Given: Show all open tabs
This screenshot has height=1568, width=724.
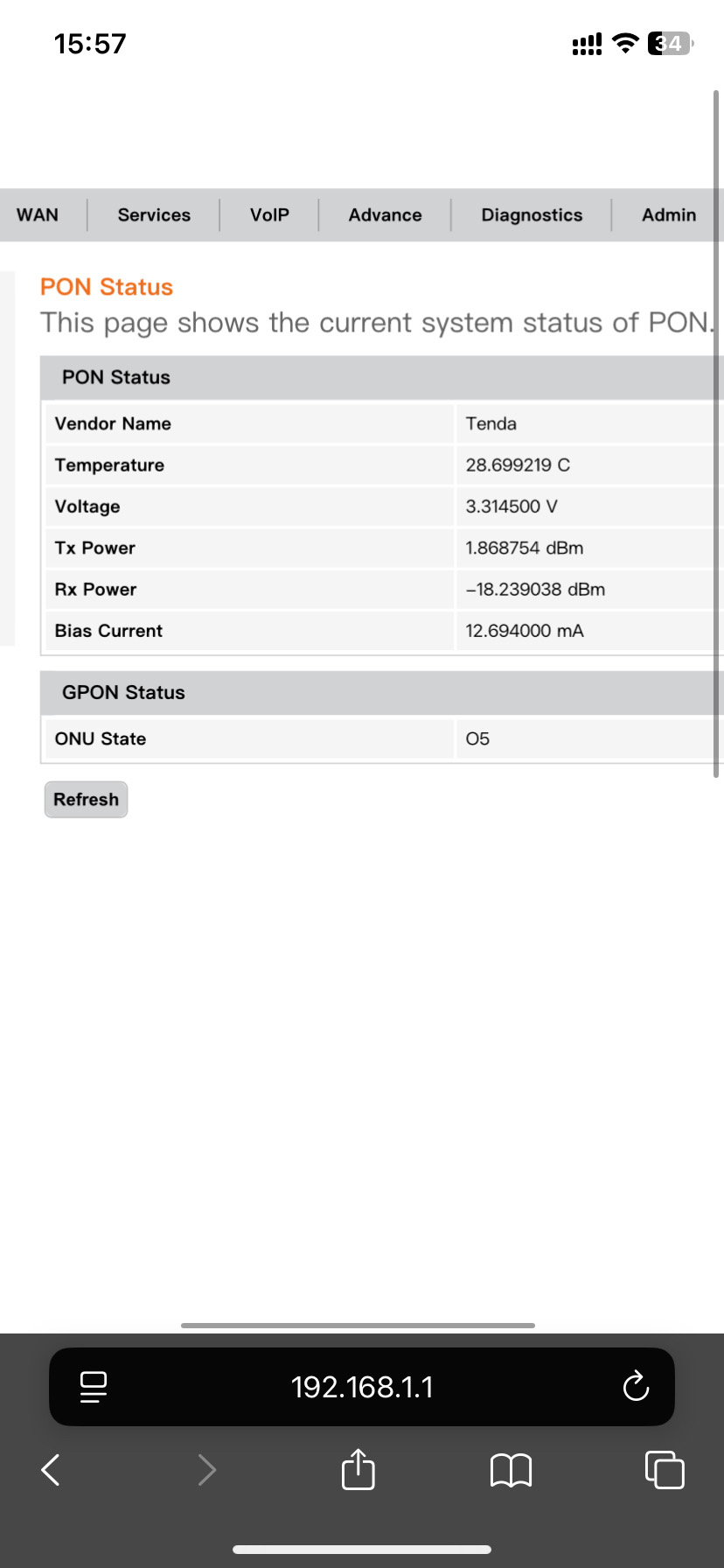Looking at the screenshot, I should coord(665,1470).
